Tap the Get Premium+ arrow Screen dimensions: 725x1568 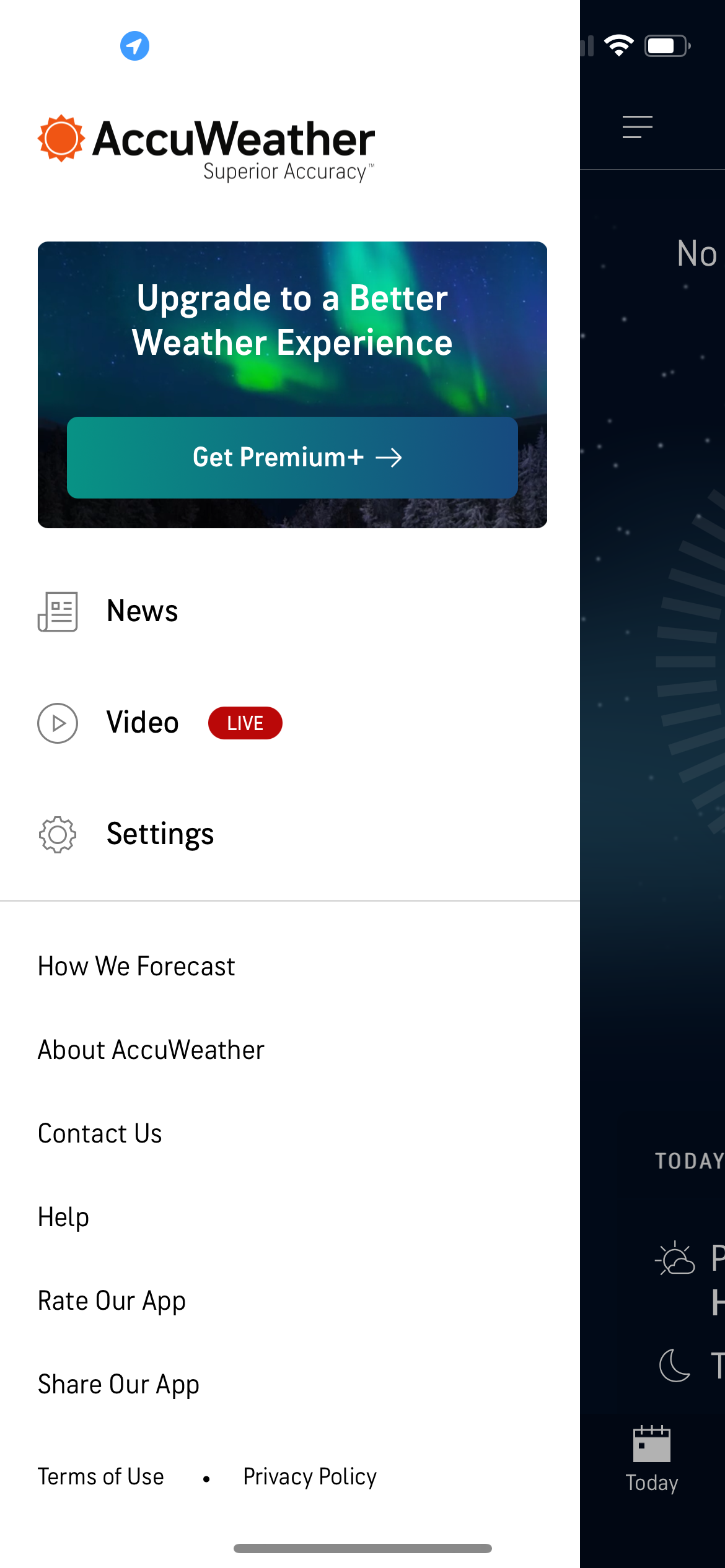pos(391,458)
